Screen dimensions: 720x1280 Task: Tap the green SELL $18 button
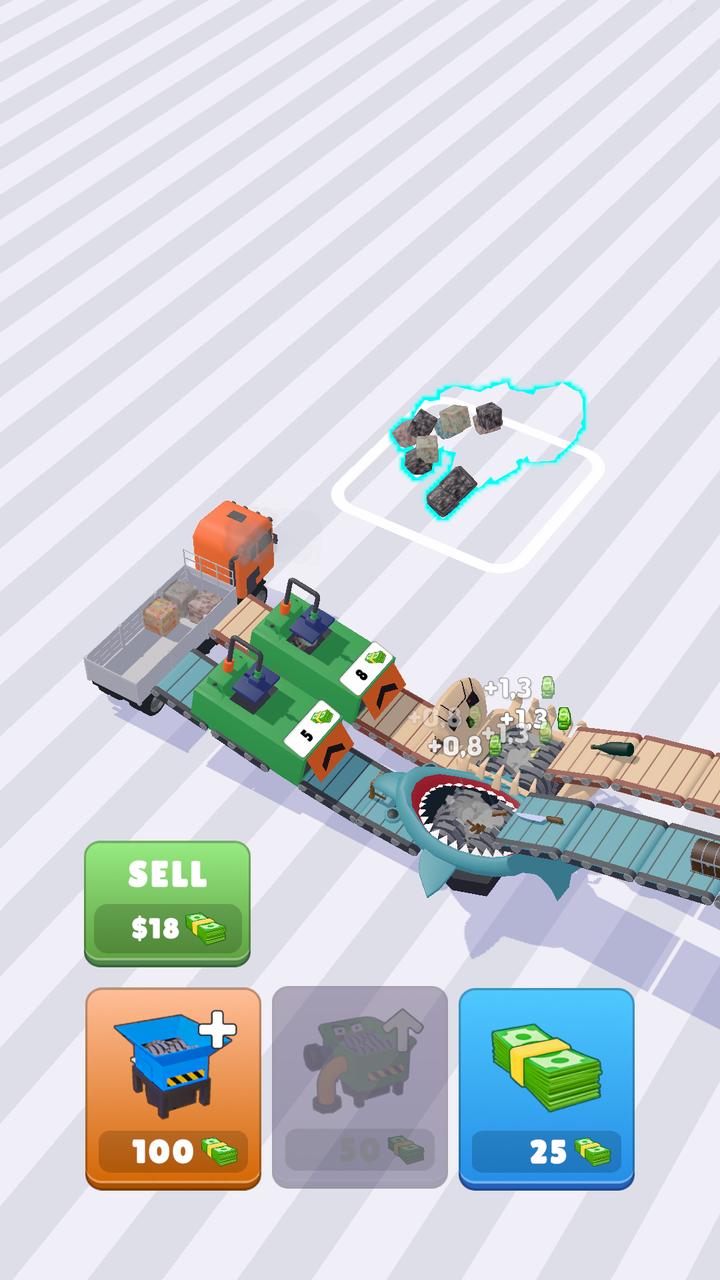pyautogui.click(x=167, y=902)
